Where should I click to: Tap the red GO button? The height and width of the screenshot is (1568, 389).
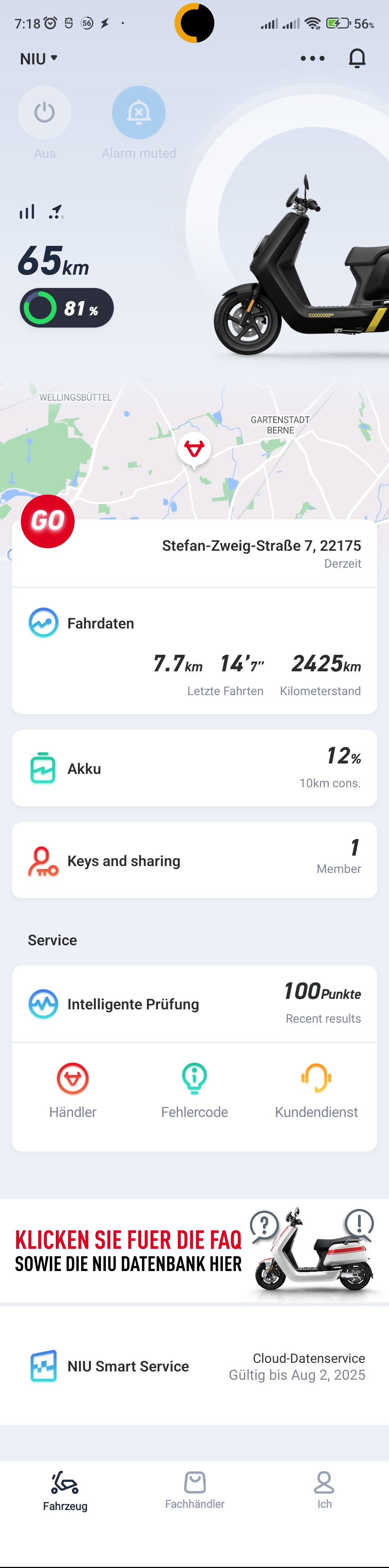click(x=48, y=521)
